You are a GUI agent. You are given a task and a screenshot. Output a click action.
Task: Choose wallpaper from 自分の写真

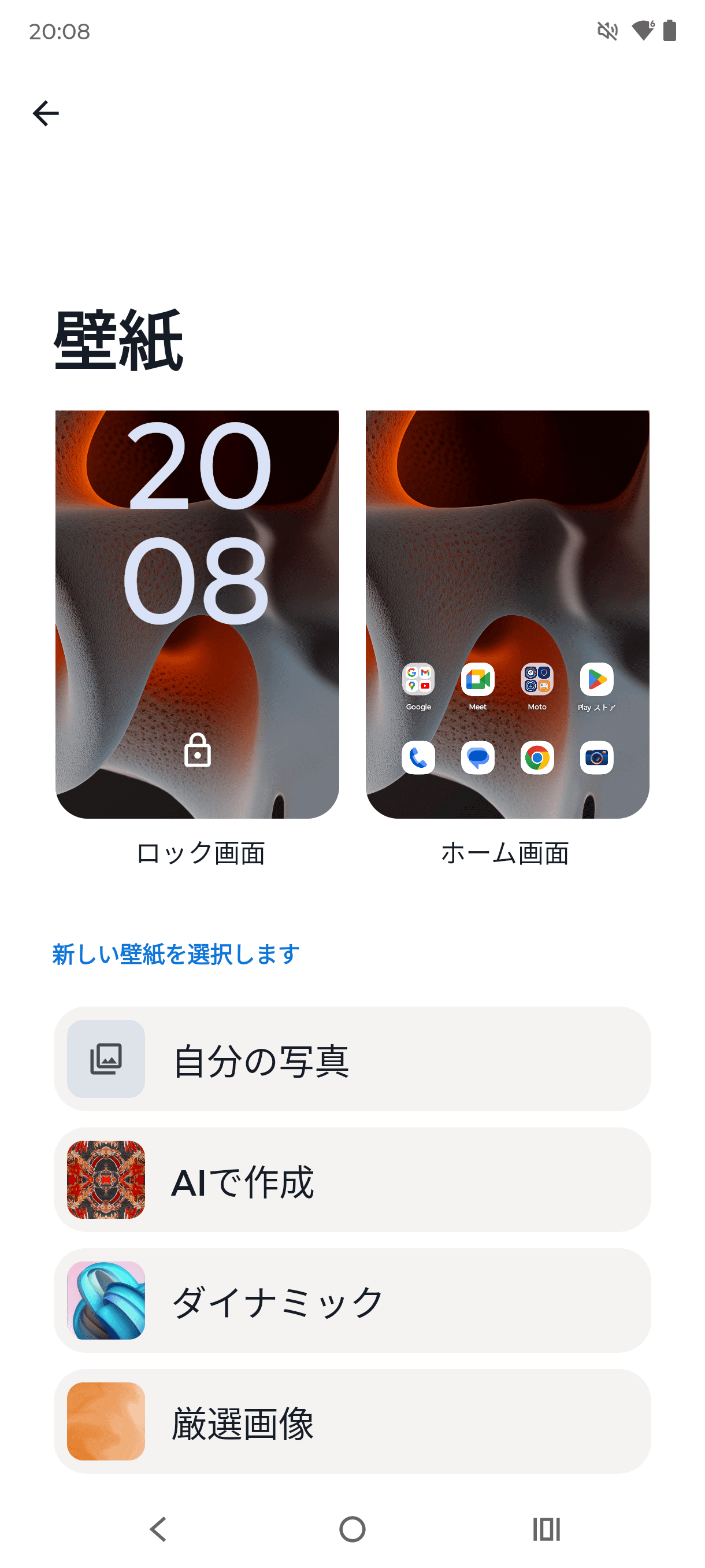click(352, 1059)
